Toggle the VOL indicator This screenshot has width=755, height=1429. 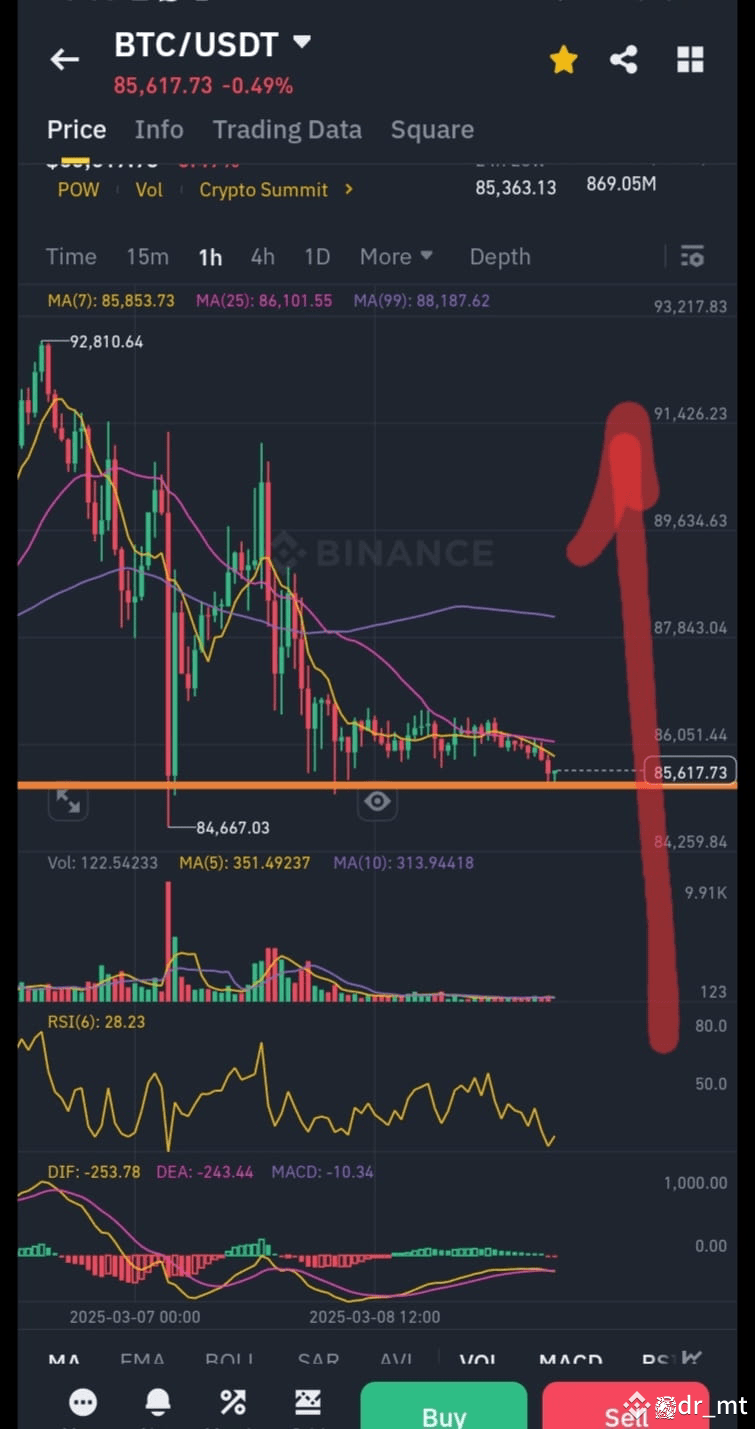pyautogui.click(x=479, y=1360)
